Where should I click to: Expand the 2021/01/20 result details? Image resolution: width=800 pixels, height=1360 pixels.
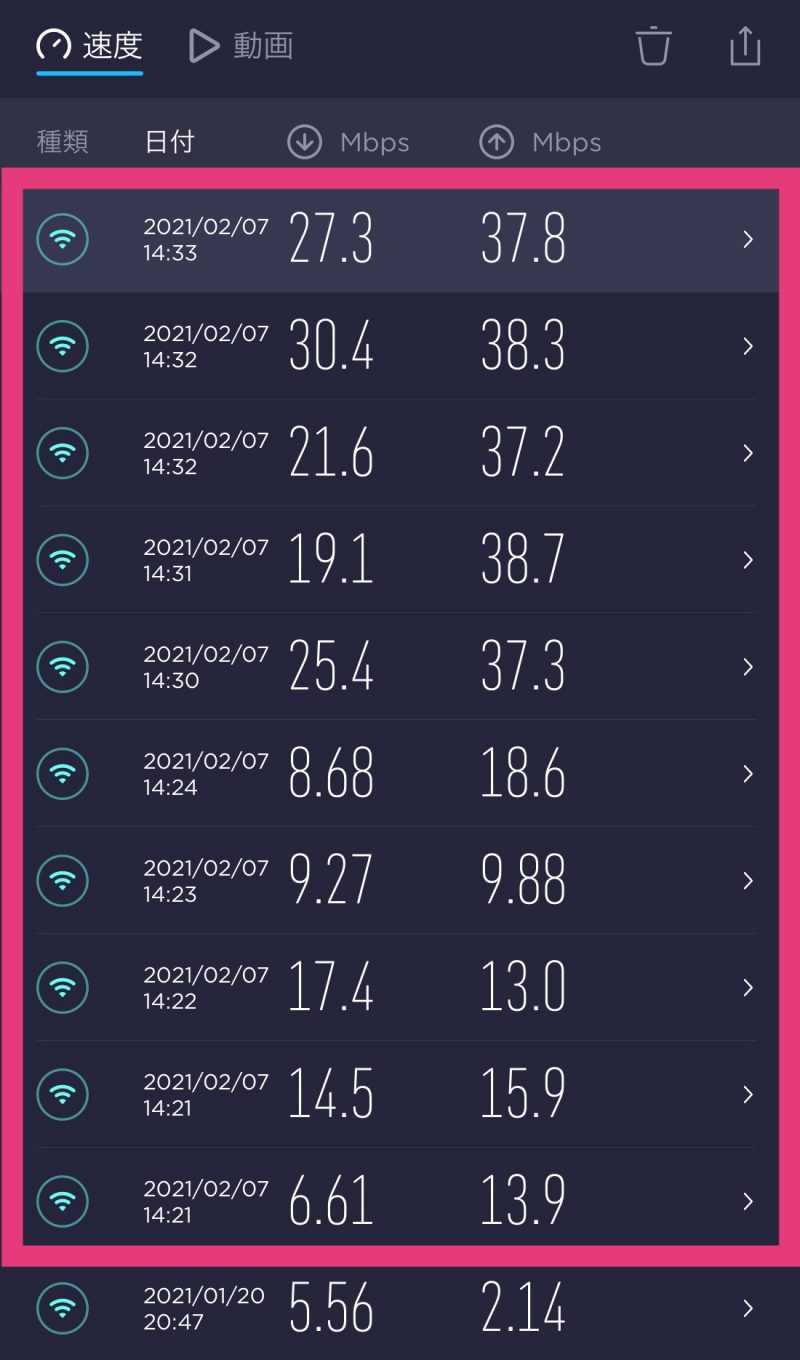pos(748,1308)
